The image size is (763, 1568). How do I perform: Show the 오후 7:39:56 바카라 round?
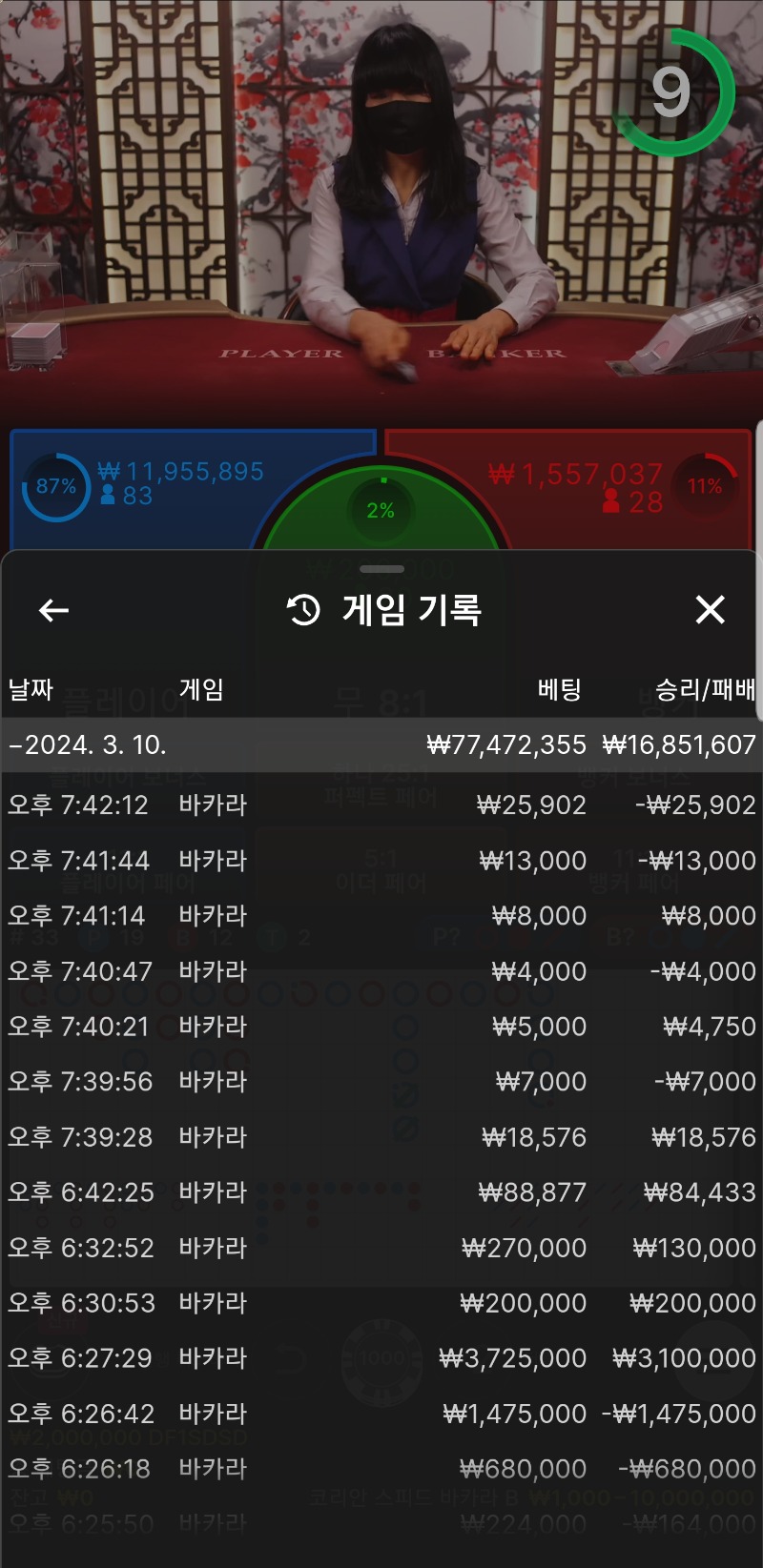pyautogui.click(x=381, y=1082)
